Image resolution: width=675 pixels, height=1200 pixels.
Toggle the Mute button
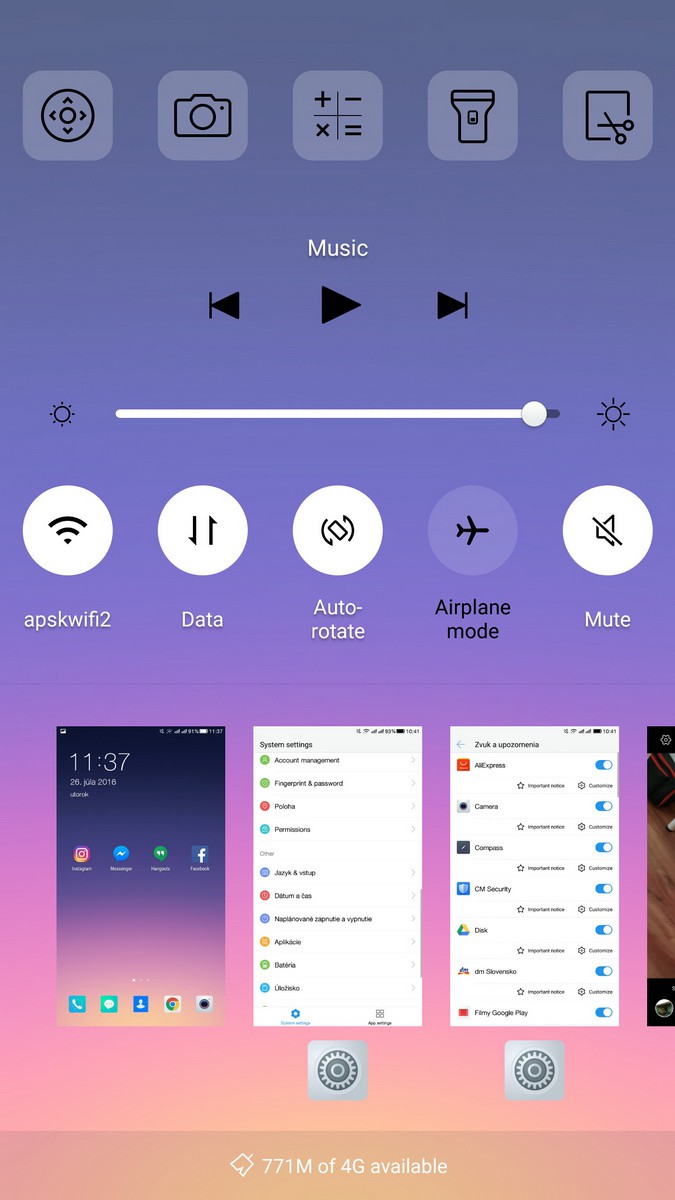(x=607, y=530)
